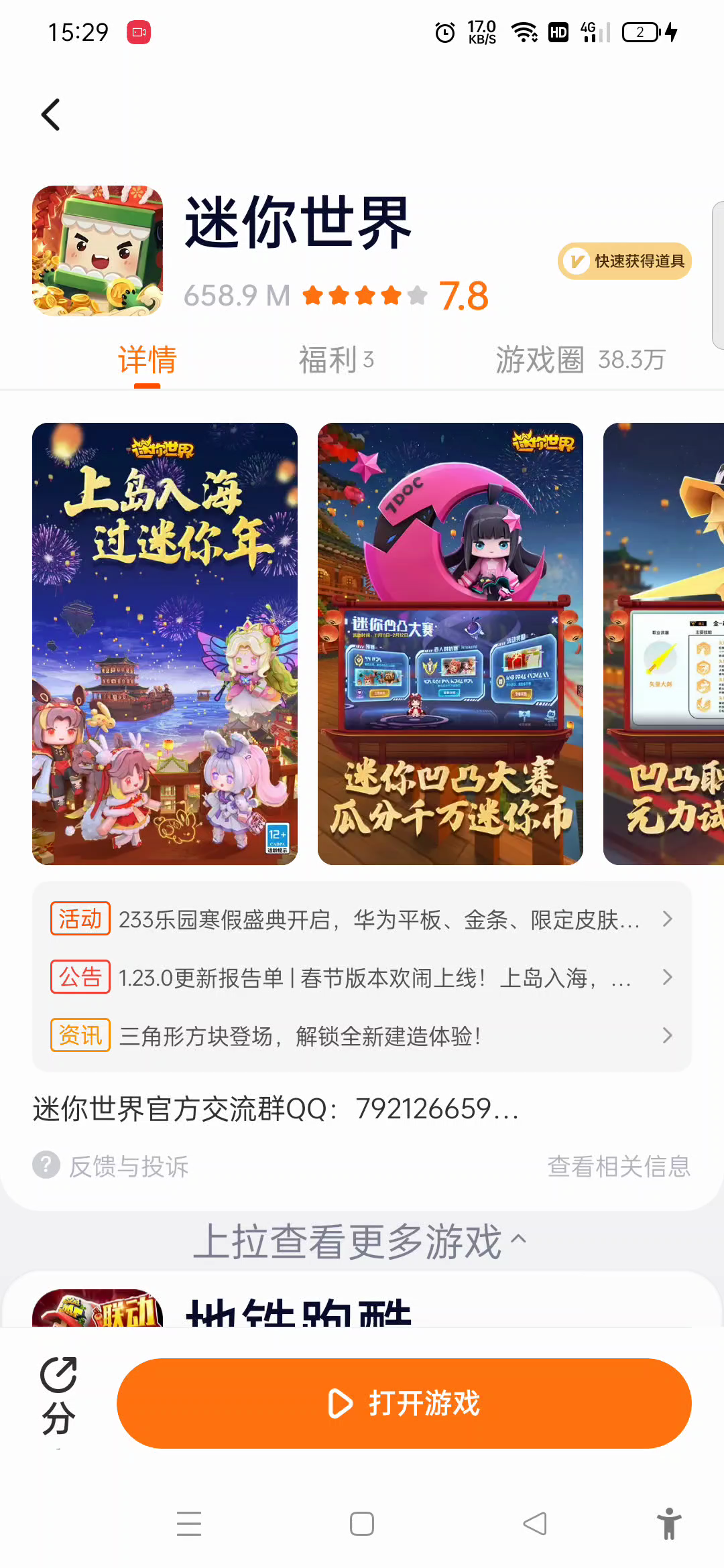Select the 详情 tab
This screenshot has width=724, height=1568.
click(x=147, y=360)
